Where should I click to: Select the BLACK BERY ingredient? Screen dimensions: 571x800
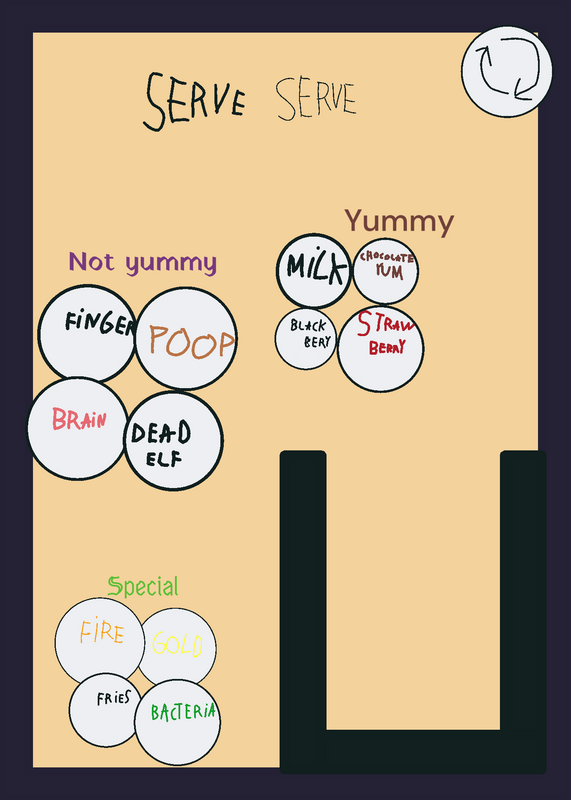(306, 339)
